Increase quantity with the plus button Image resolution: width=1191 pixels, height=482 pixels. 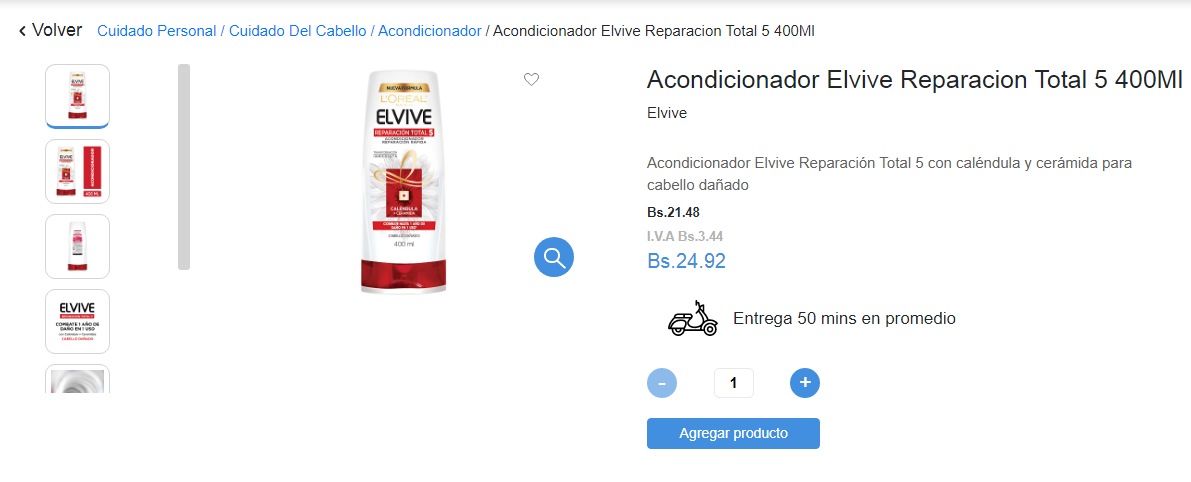point(805,383)
